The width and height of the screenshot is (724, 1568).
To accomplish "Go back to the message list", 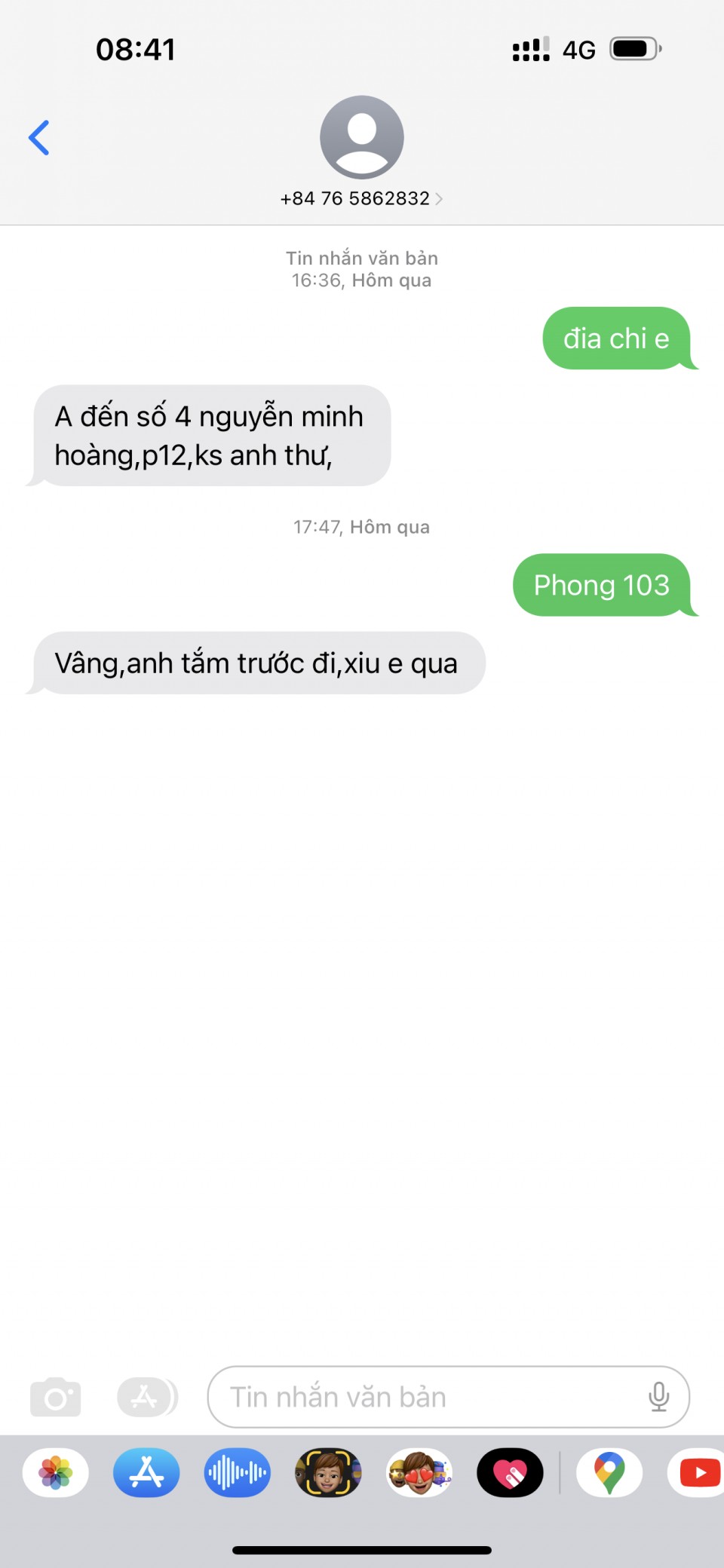I will point(39,138).
